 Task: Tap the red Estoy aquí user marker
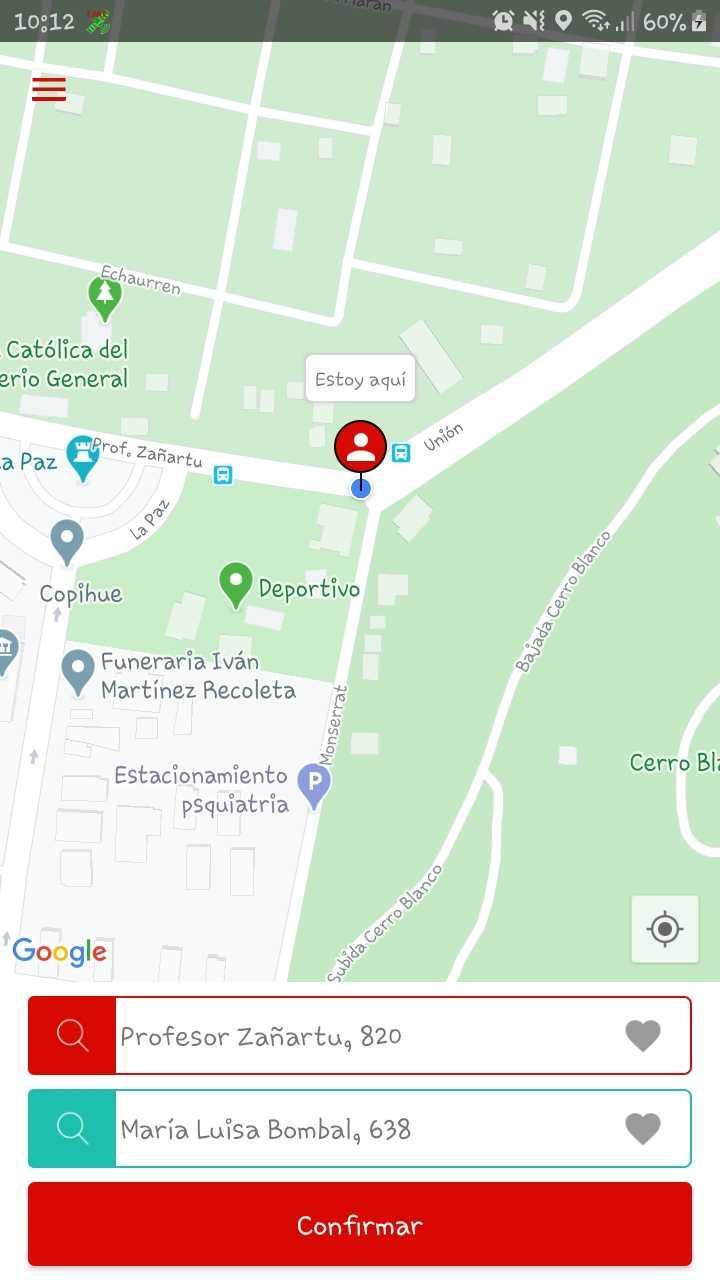coord(360,446)
